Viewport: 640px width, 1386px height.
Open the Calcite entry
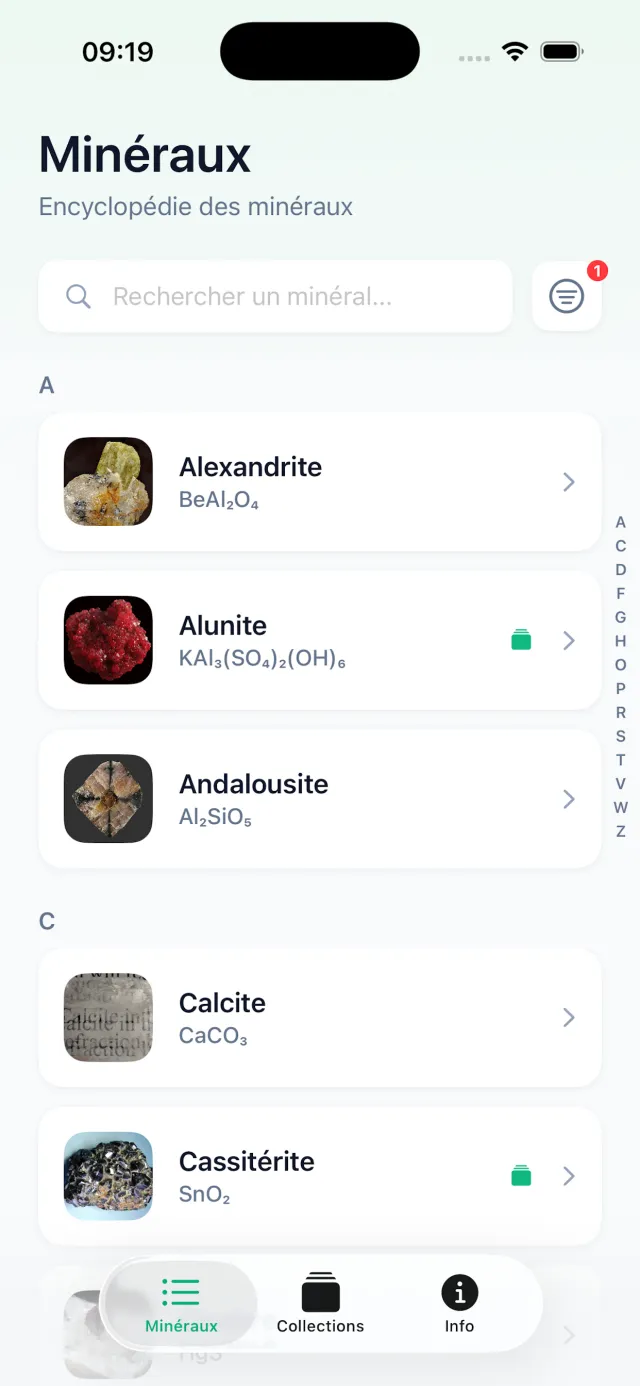[320, 1018]
